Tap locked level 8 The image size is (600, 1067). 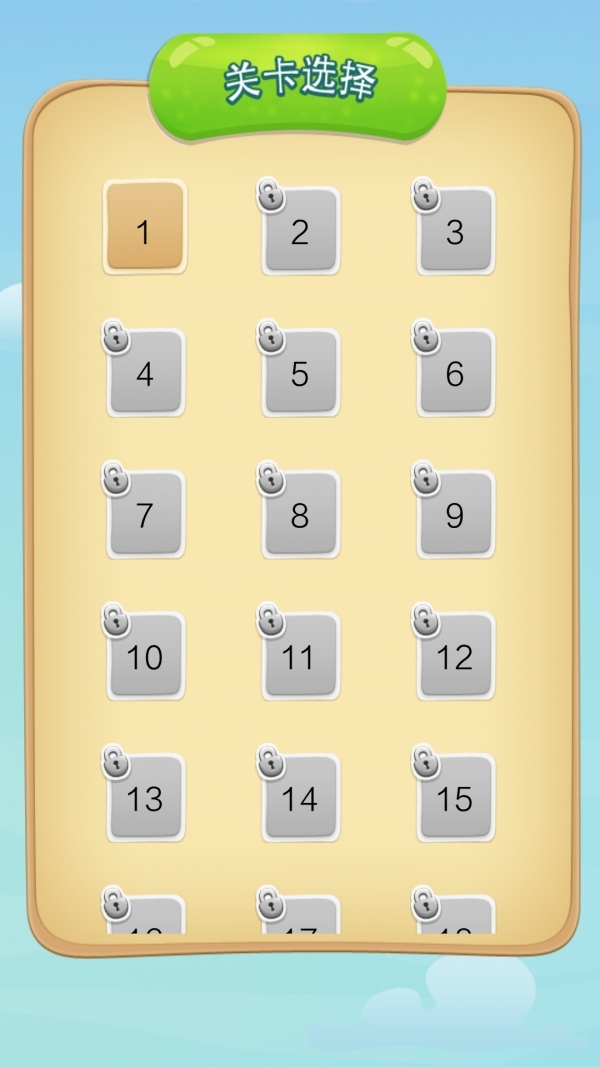300,515
